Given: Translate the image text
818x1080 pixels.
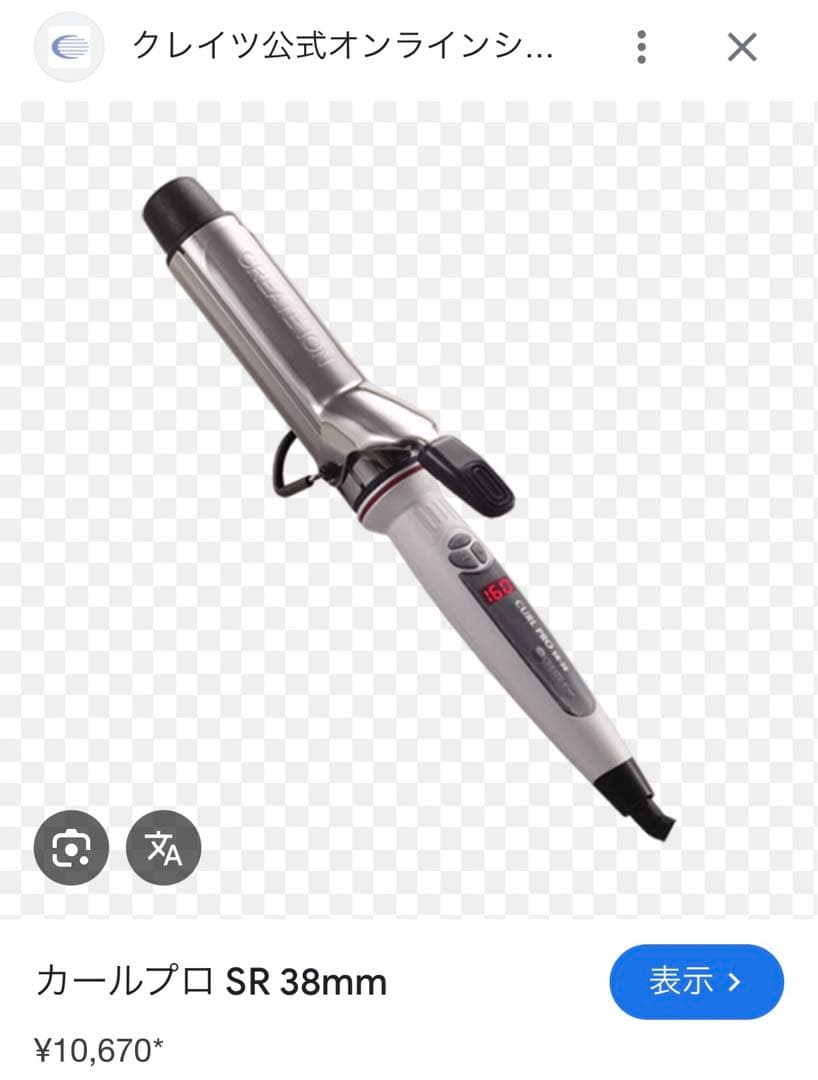Looking at the screenshot, I should coord(164,849).
